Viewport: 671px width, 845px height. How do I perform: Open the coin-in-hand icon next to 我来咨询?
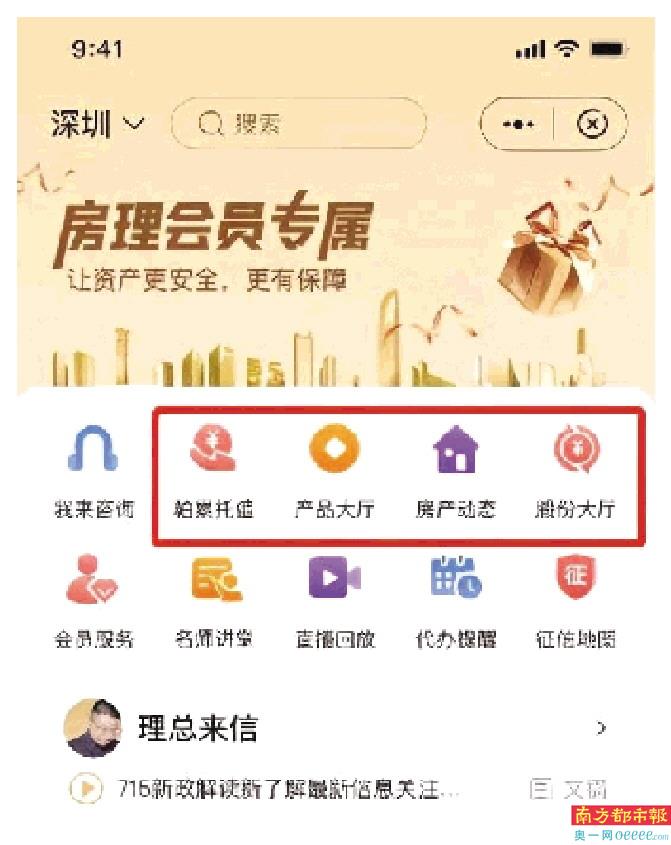213,470
